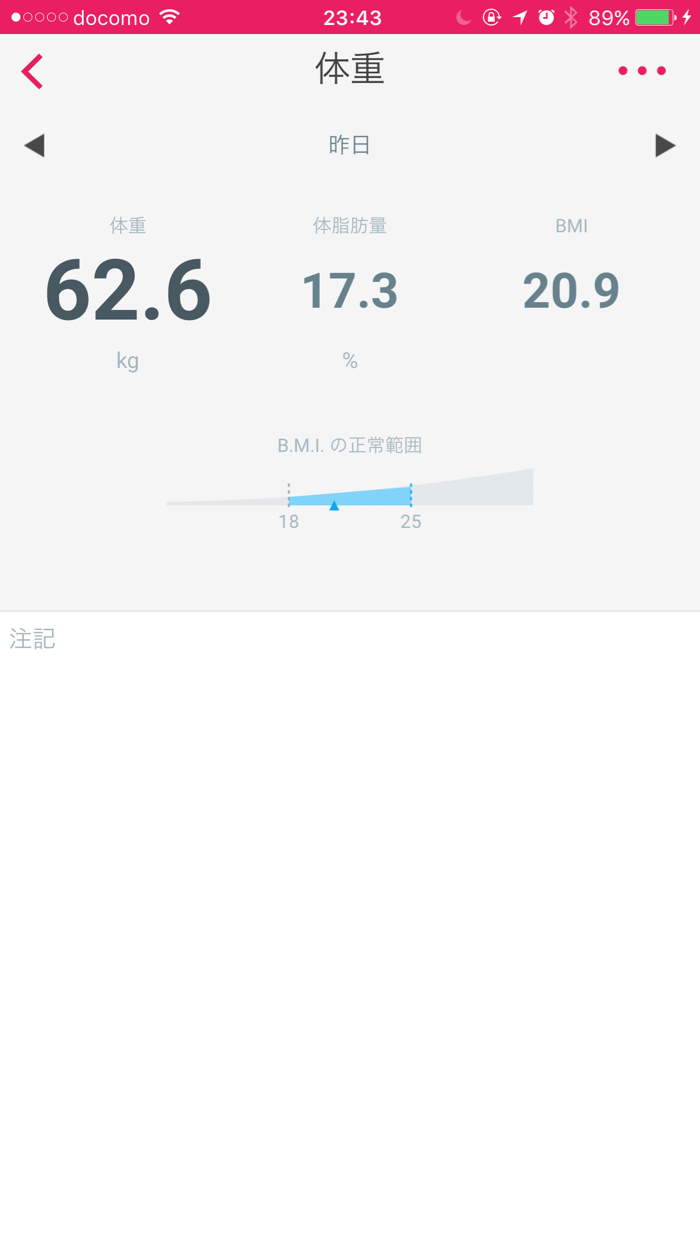
Task: Advance to the next day's weight
Action: pos(665,146)
